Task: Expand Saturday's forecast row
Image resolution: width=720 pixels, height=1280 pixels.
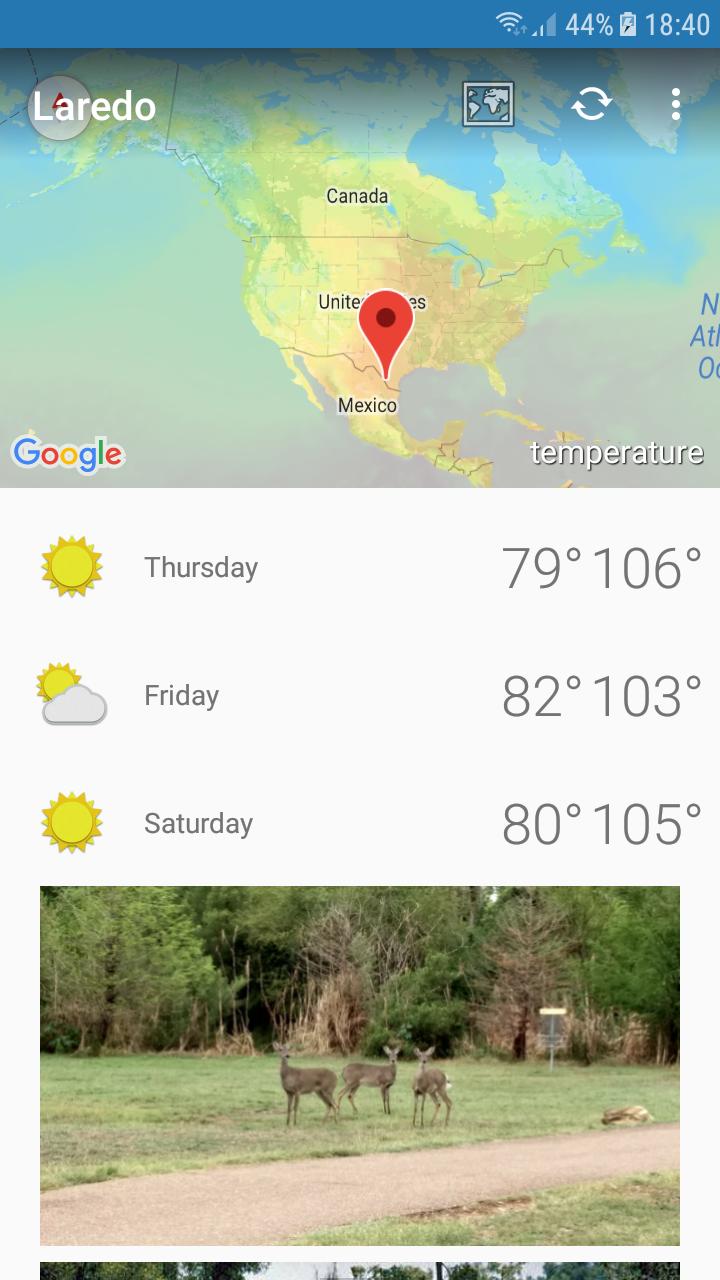Action: pos(360,822)
